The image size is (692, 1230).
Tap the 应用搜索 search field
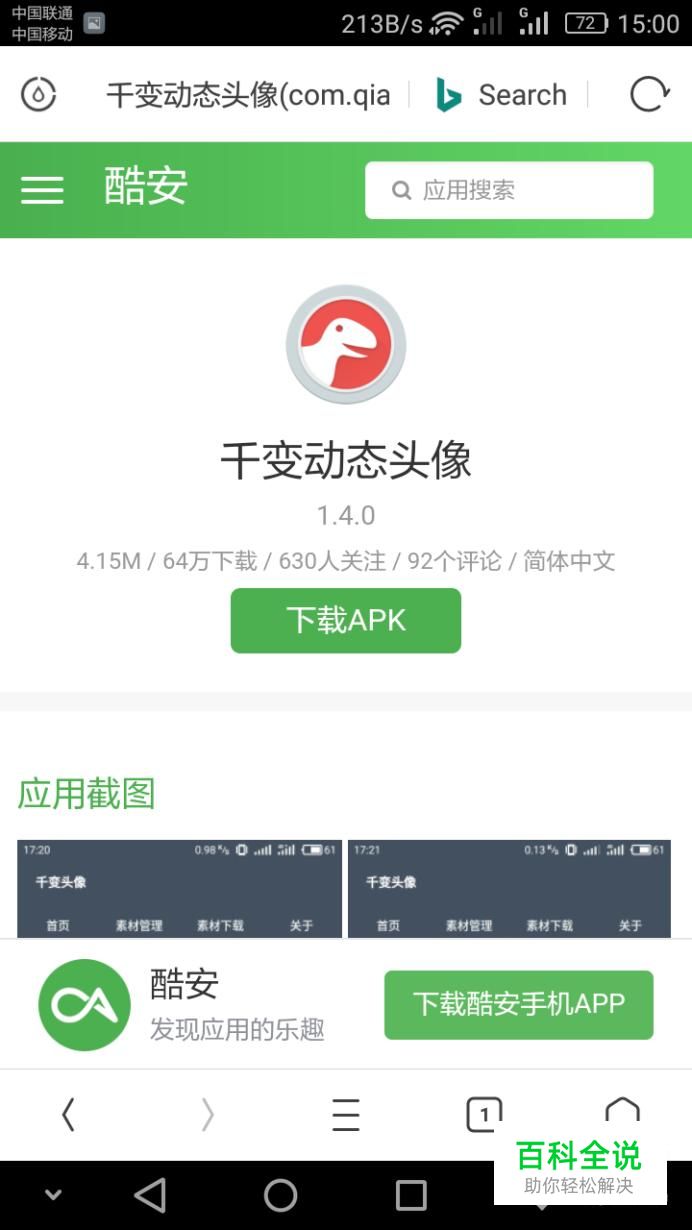(x=509, y=190)
